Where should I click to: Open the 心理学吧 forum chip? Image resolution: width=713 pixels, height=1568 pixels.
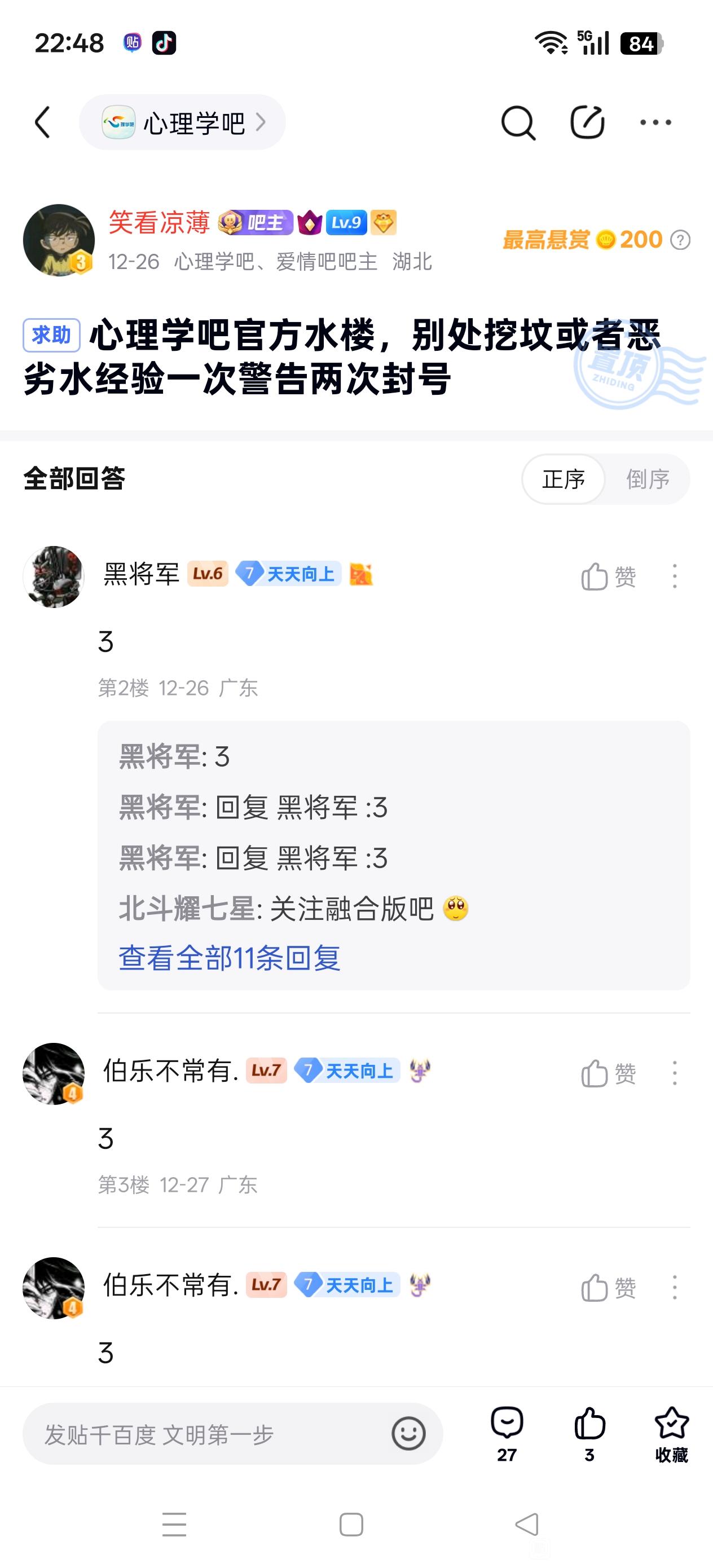(182, 122)
